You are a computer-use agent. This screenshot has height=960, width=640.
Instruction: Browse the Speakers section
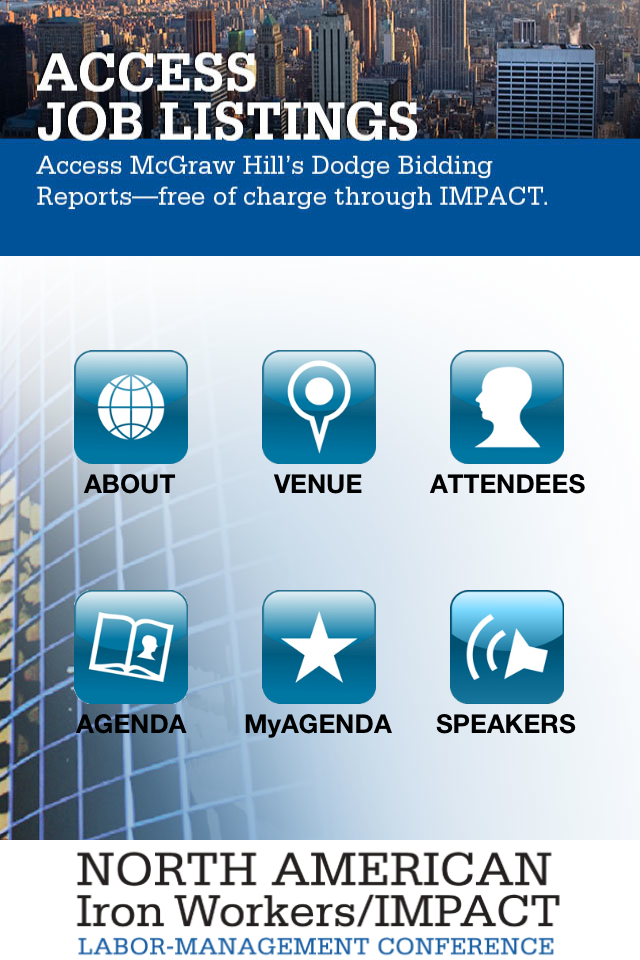point(507,647)
